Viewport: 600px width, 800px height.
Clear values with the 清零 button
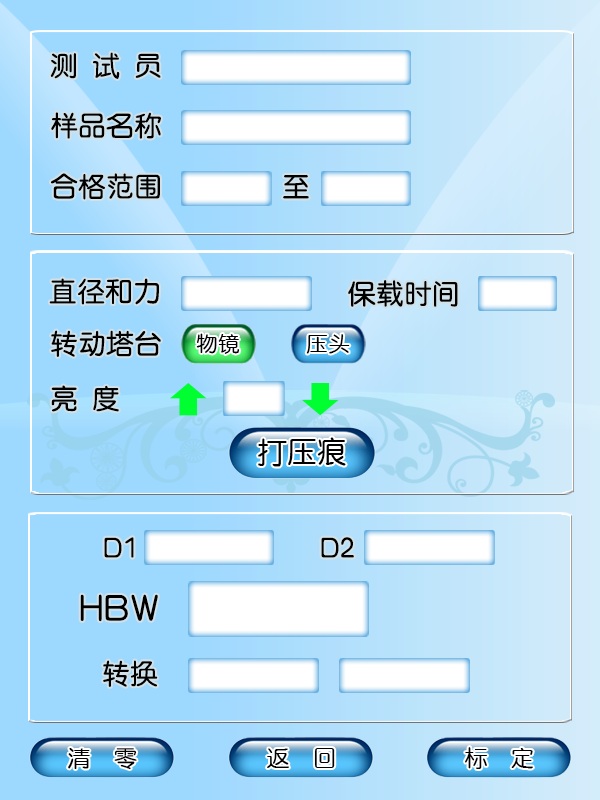tap(101, 757)
